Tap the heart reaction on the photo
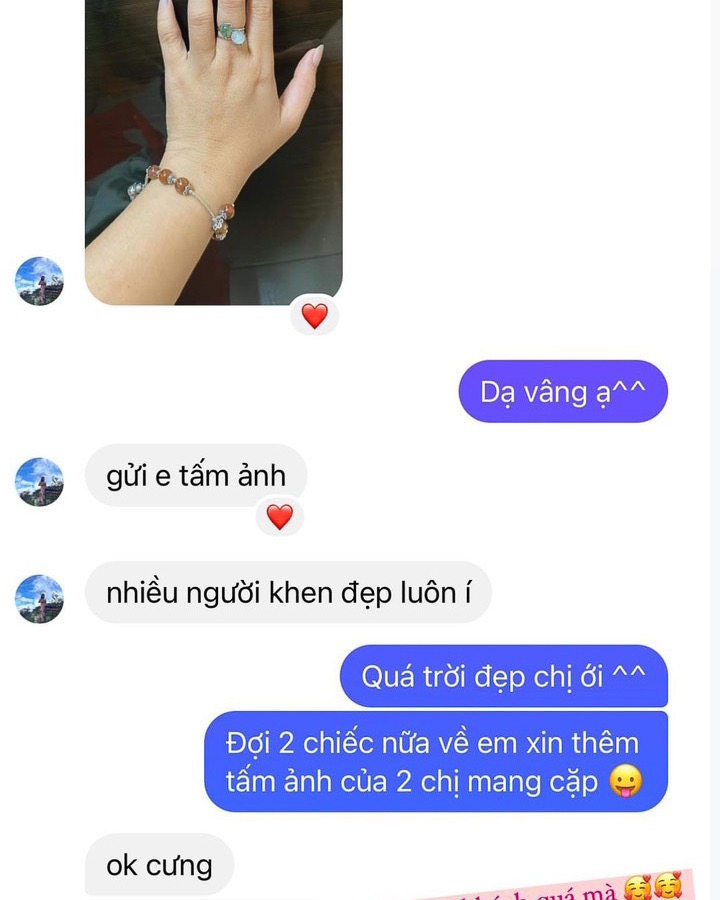 point(314,317)
